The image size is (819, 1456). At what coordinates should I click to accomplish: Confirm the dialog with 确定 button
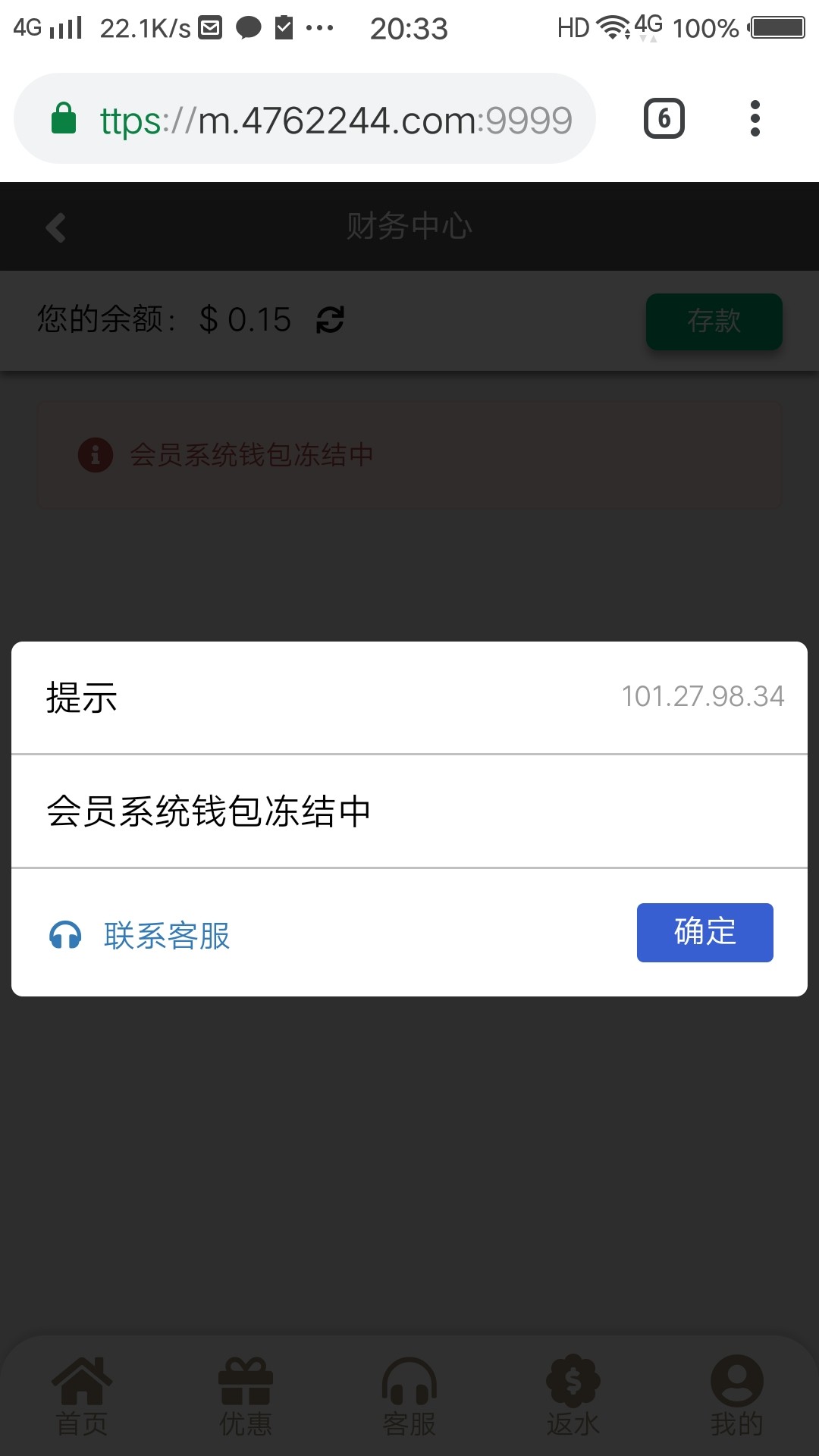point(704,932)
